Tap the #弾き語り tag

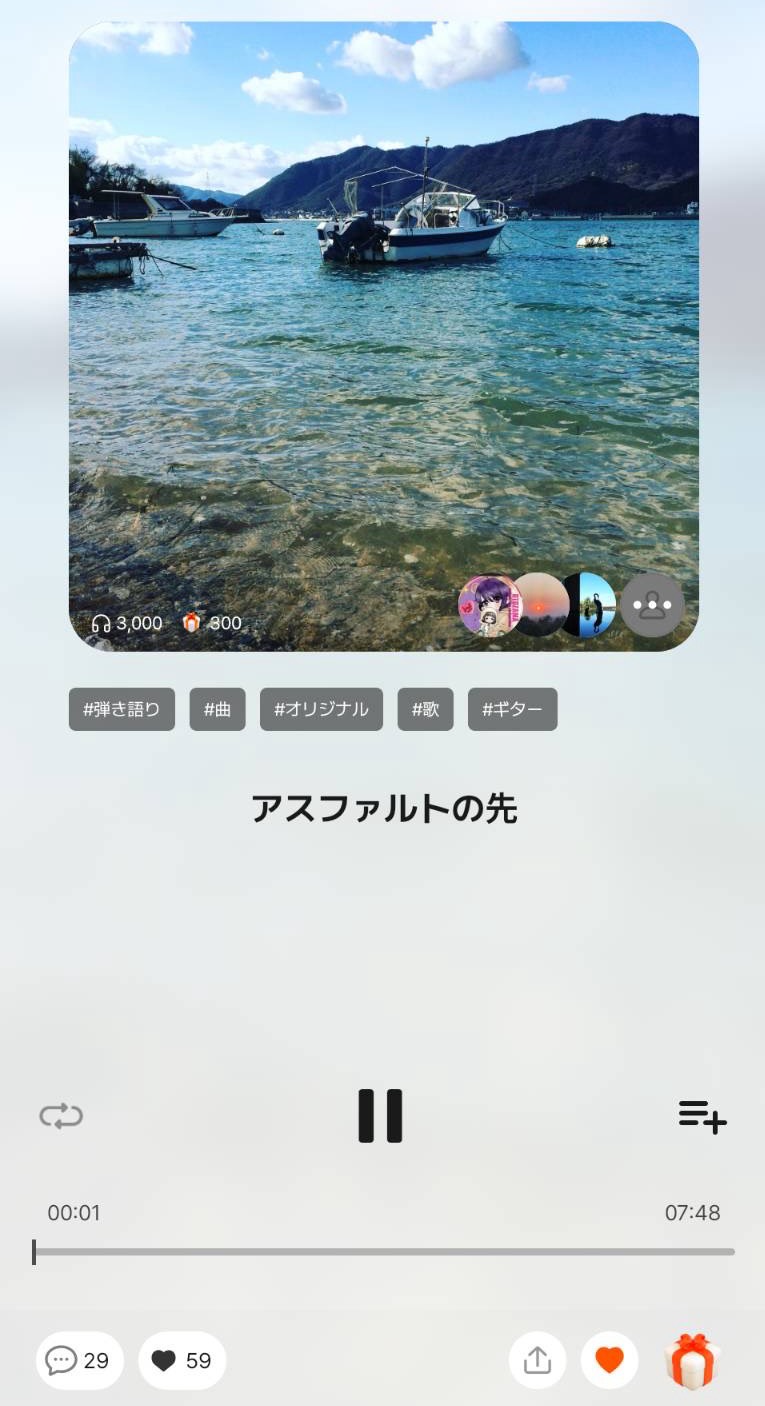[121, 709]
